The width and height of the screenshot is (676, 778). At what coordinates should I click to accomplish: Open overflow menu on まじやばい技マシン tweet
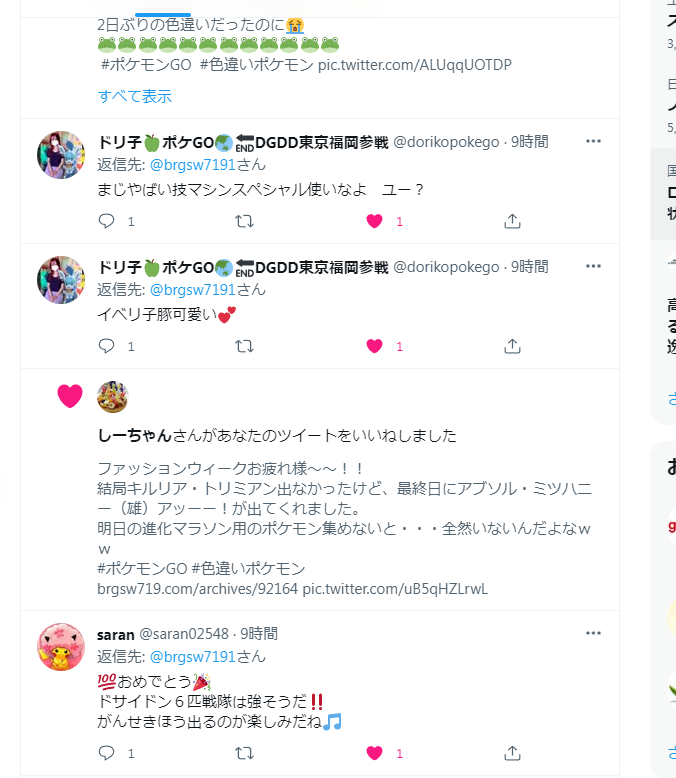(x=593, y=141)
